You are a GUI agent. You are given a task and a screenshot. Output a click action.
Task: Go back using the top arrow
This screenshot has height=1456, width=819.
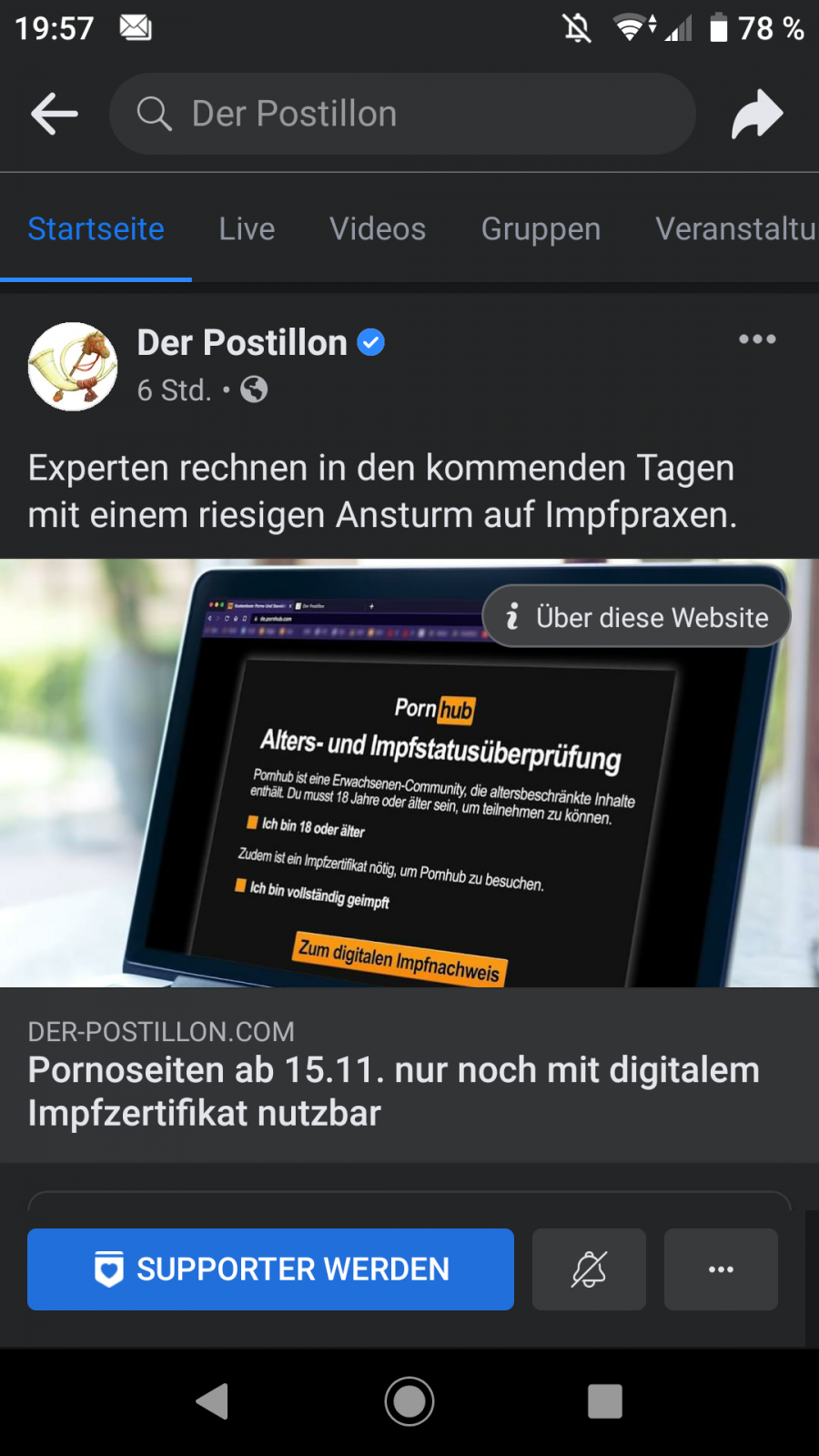click(55, 115)
